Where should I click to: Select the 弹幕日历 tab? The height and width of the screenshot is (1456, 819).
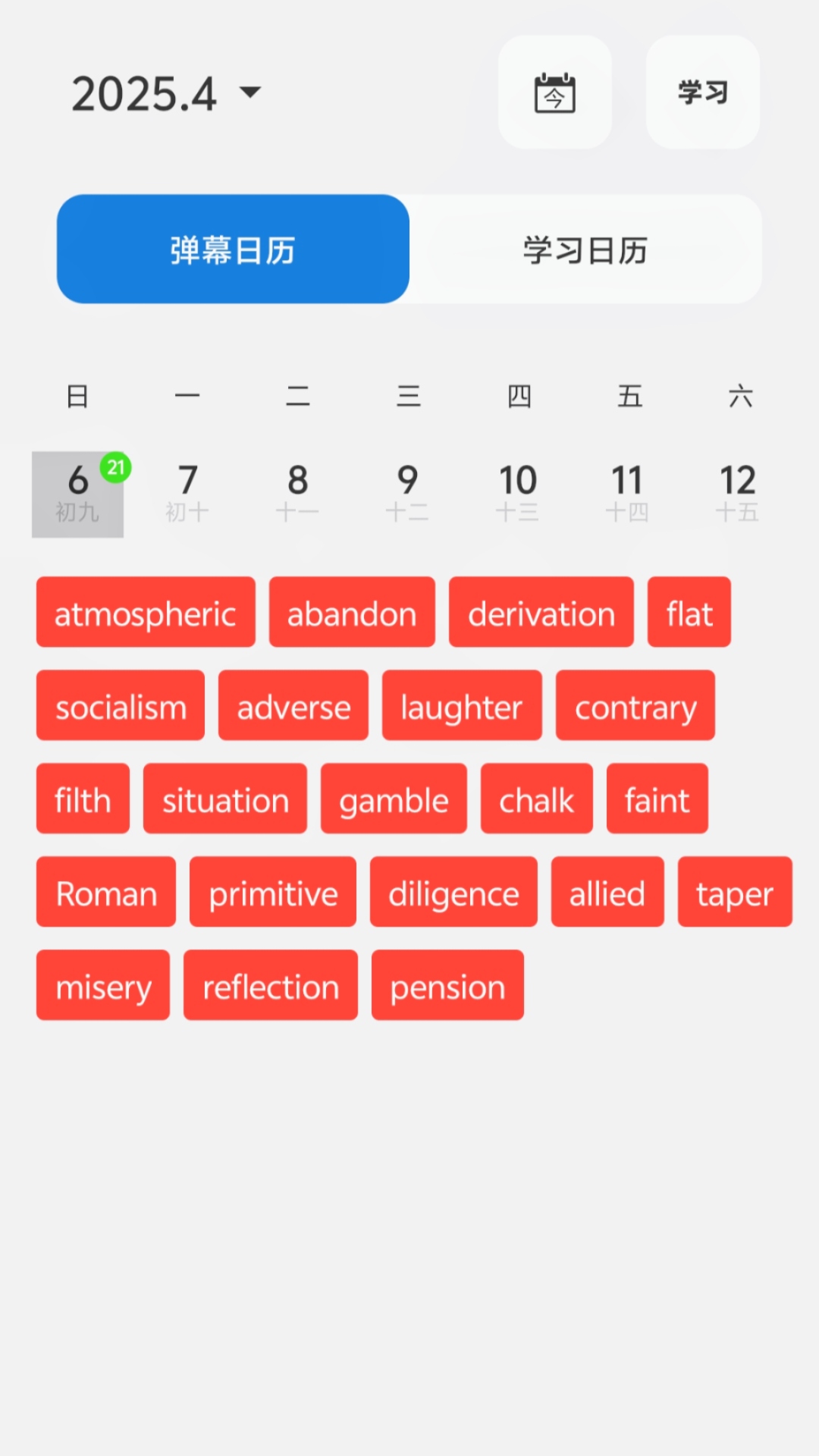pyautogui.click(x=233, y=249)
